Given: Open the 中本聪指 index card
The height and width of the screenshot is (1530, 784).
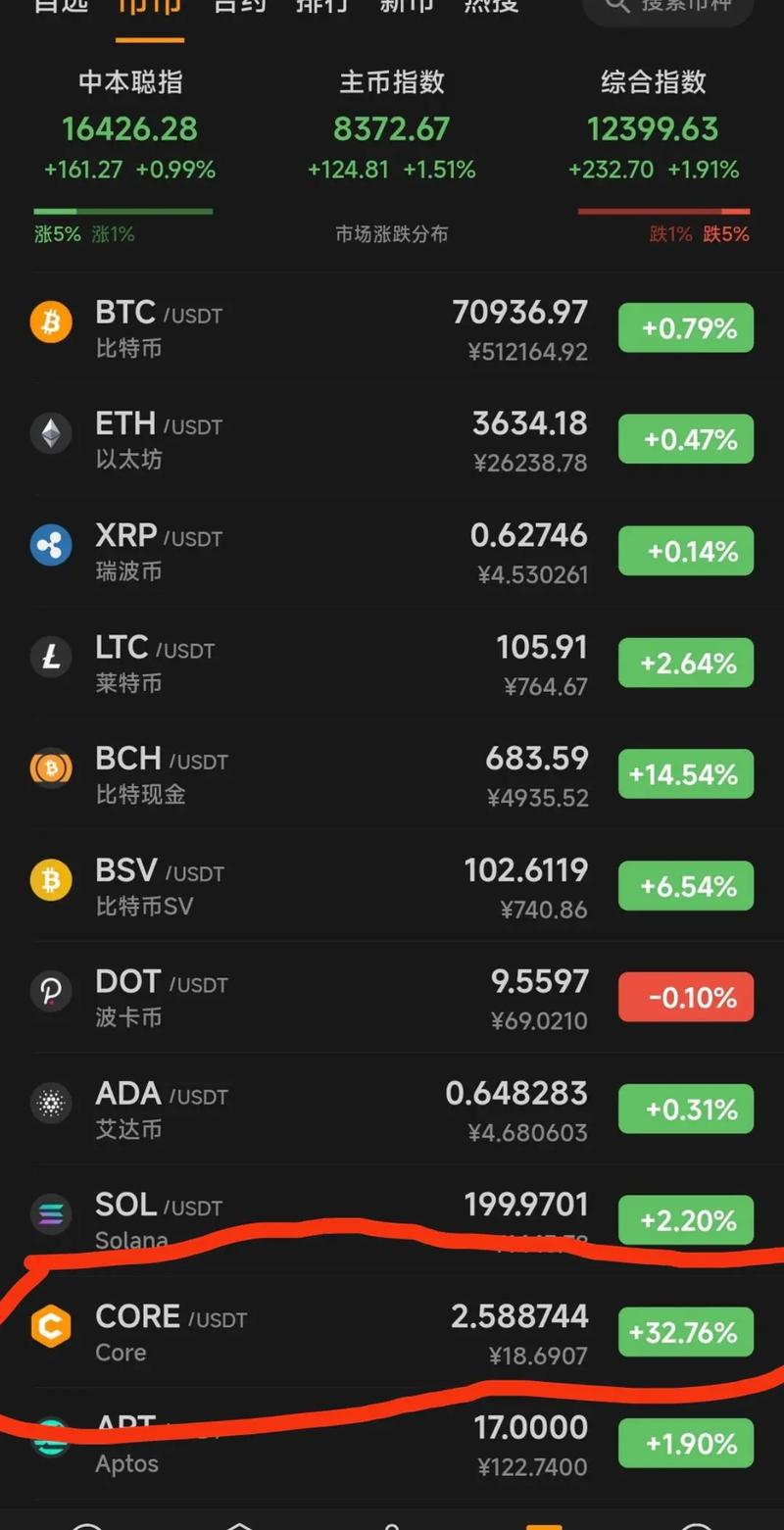Looking at the screenshot, I should point(130,127).
